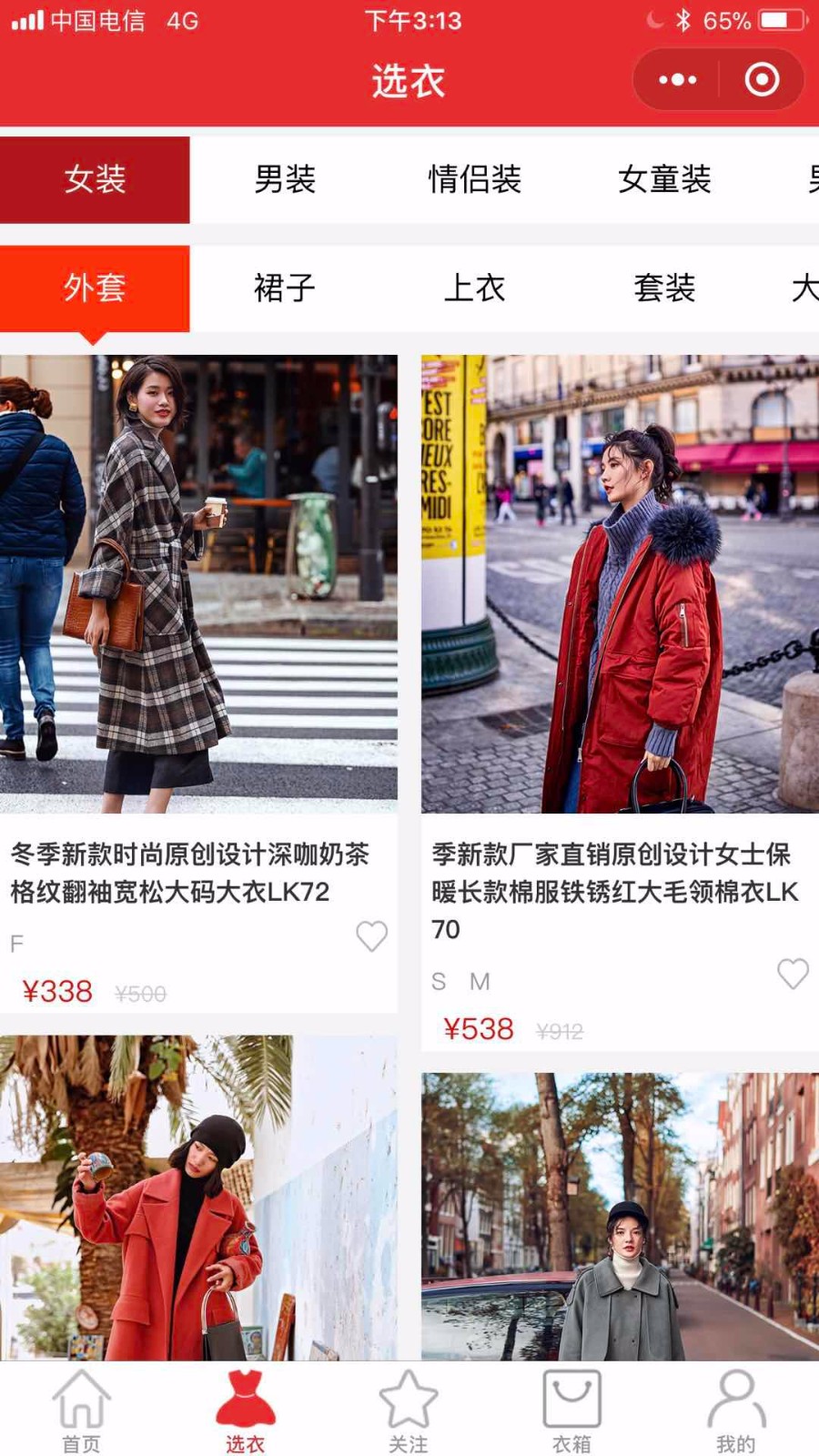Select the 外套 subcategory
This screenshot has width=819, height=1456.
[95, 288]
